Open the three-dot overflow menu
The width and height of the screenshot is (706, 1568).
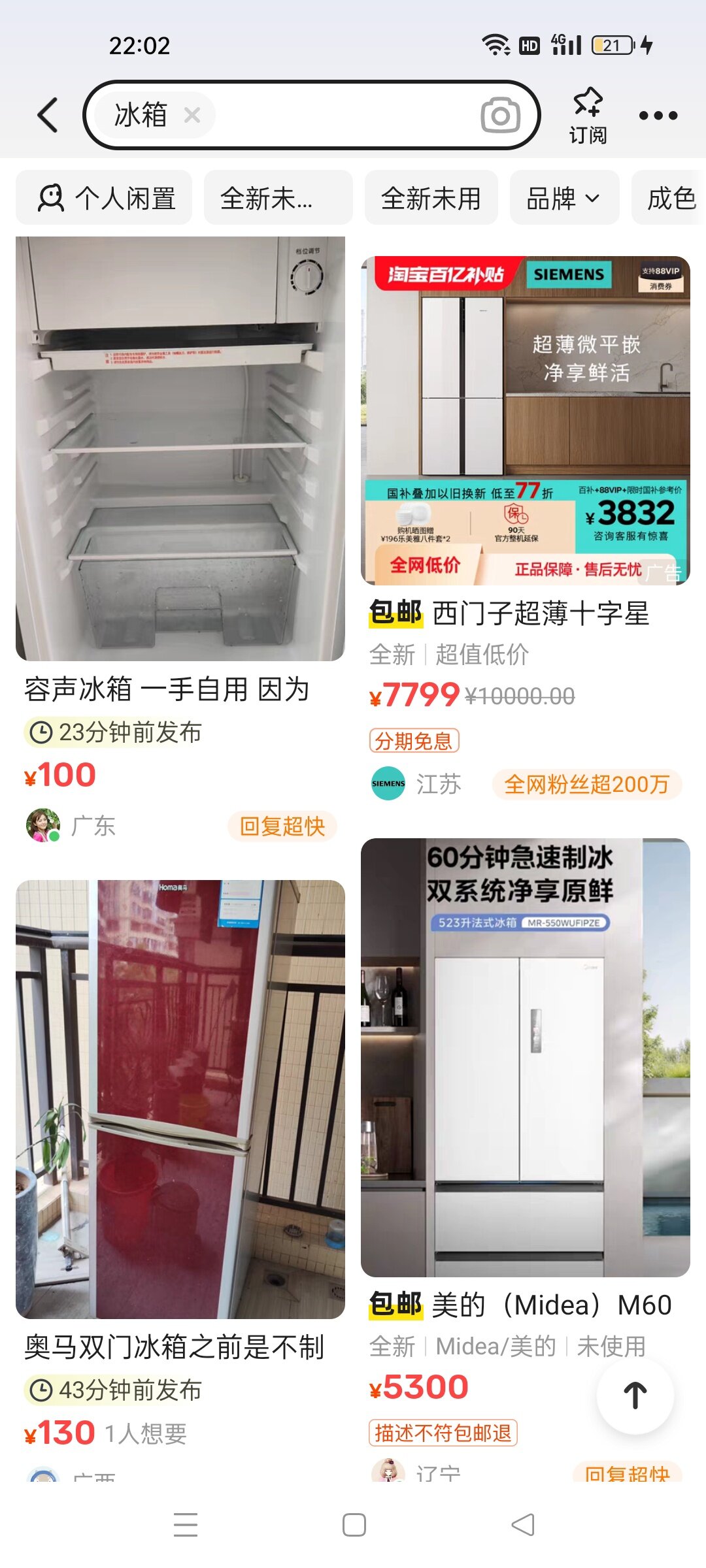click(658, 116)
